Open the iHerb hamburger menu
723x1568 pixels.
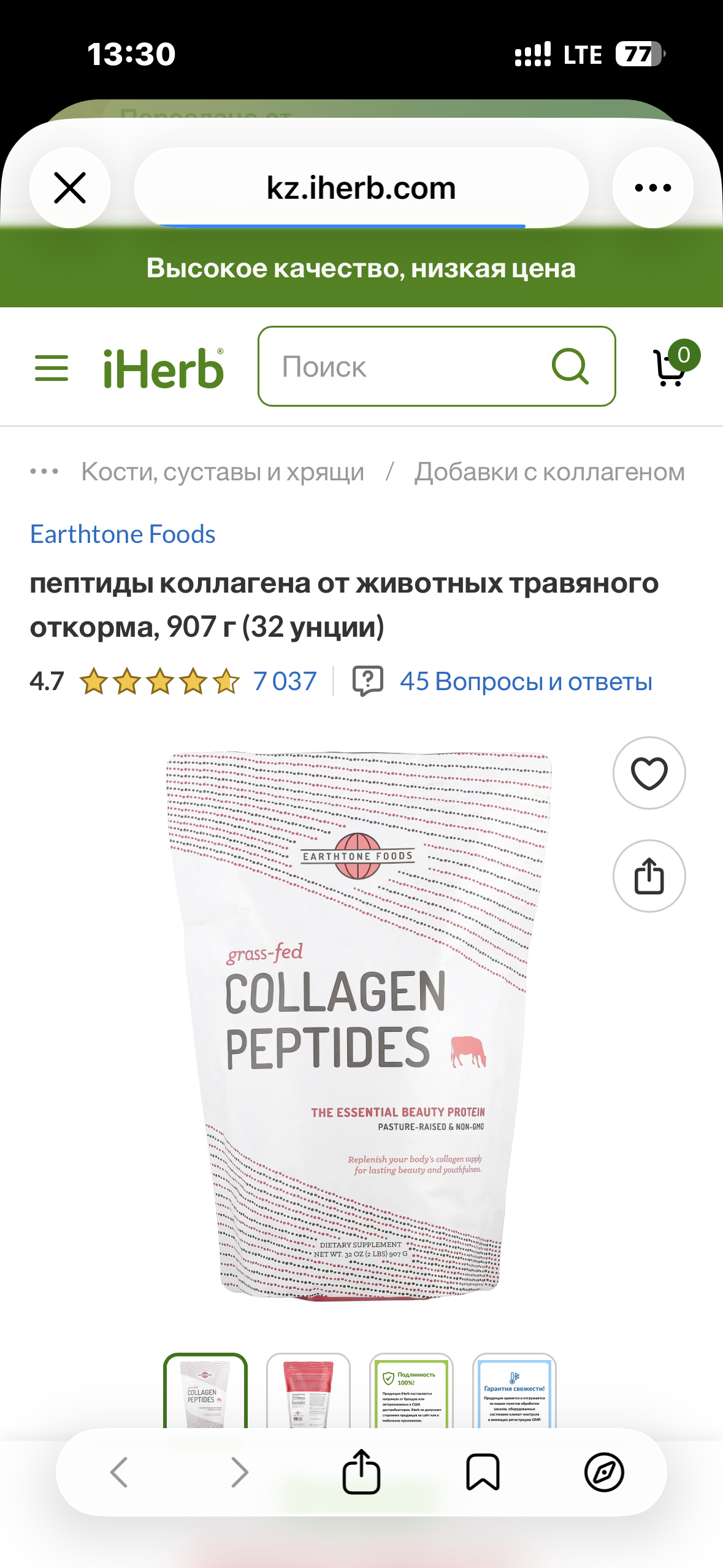point(52,367)
